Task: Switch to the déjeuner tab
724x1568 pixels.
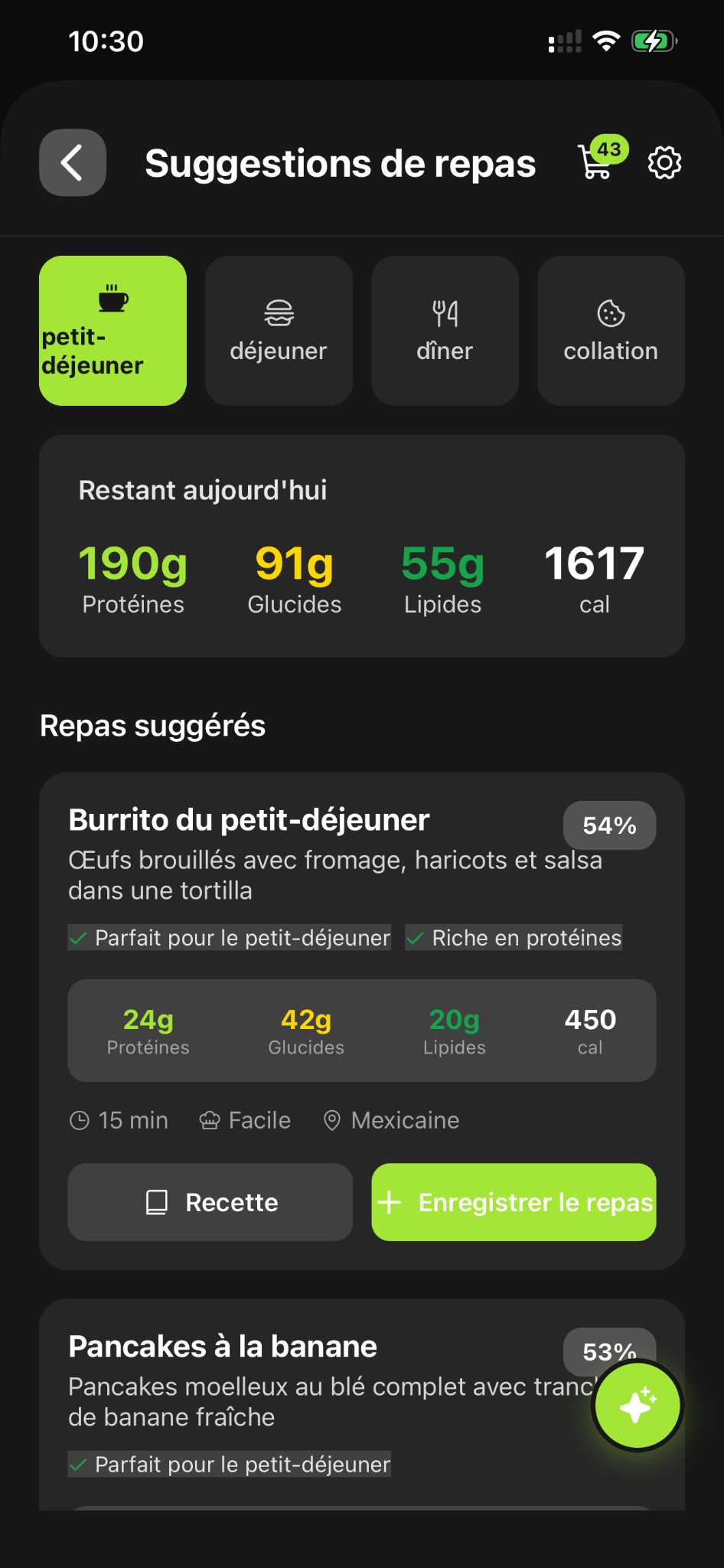Action: (278, 331)
